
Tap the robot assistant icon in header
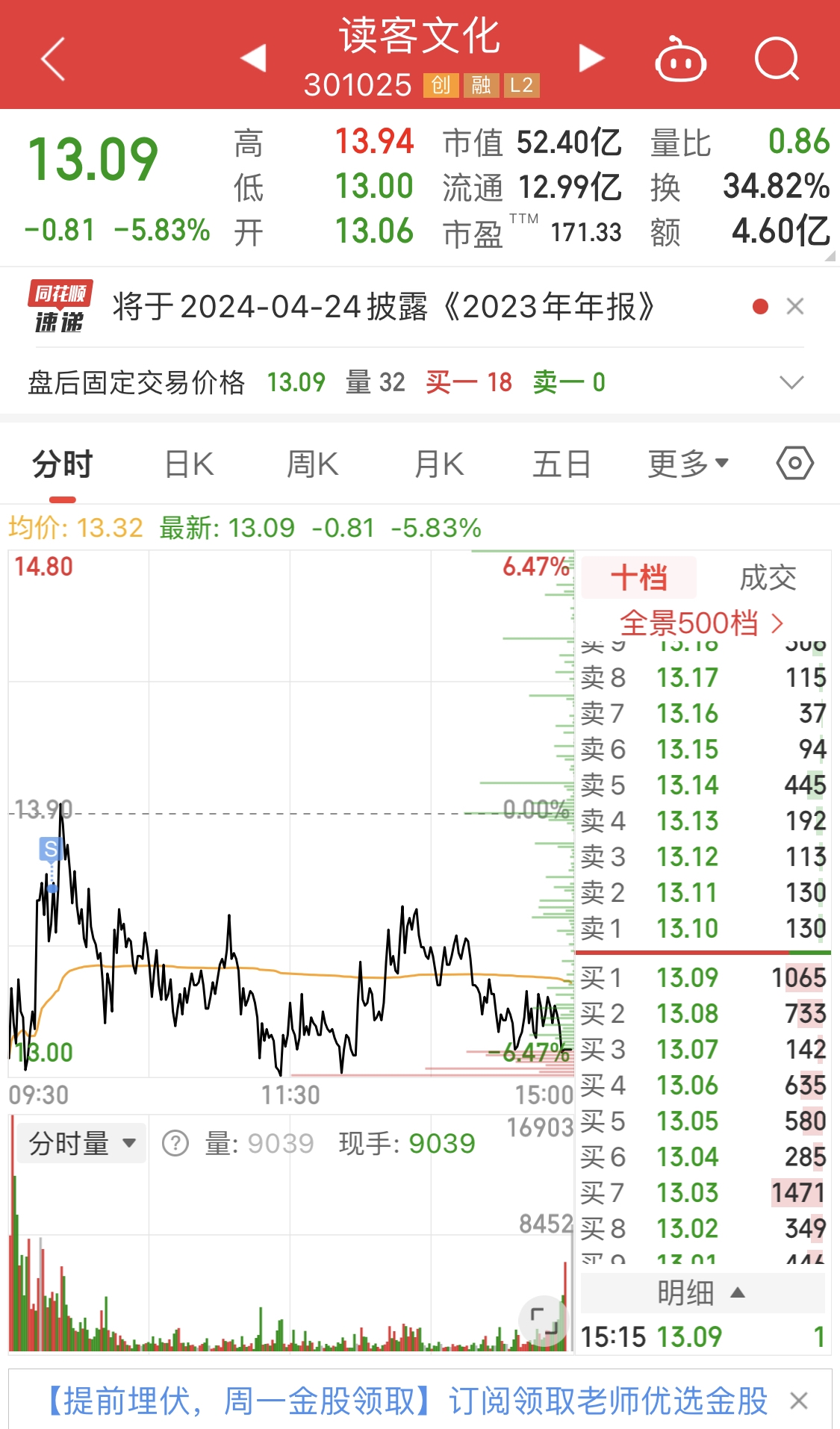(679, 58)
